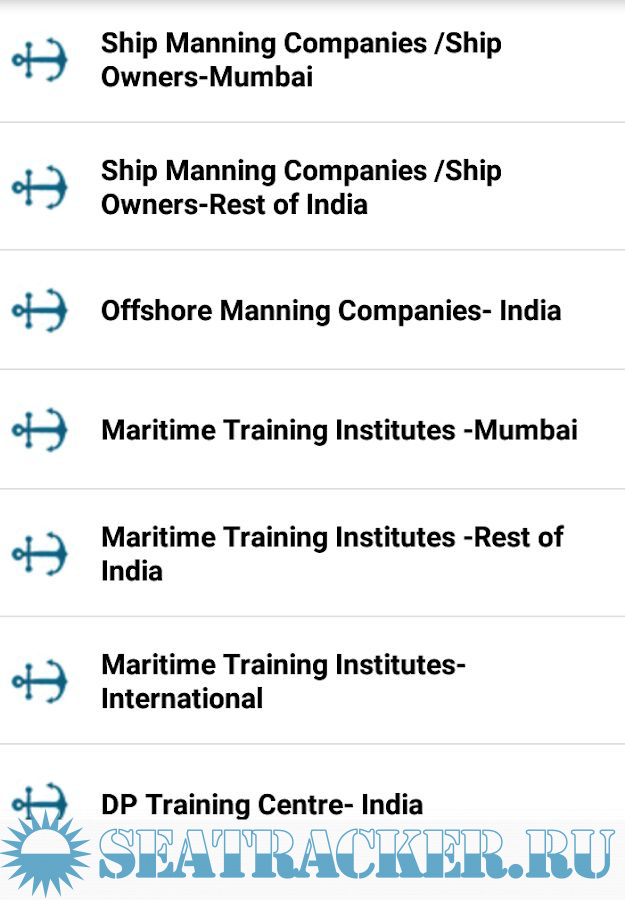View Maritime Training Institutes -Rest of India
625x900 pixels.
[x=332, y=553]
